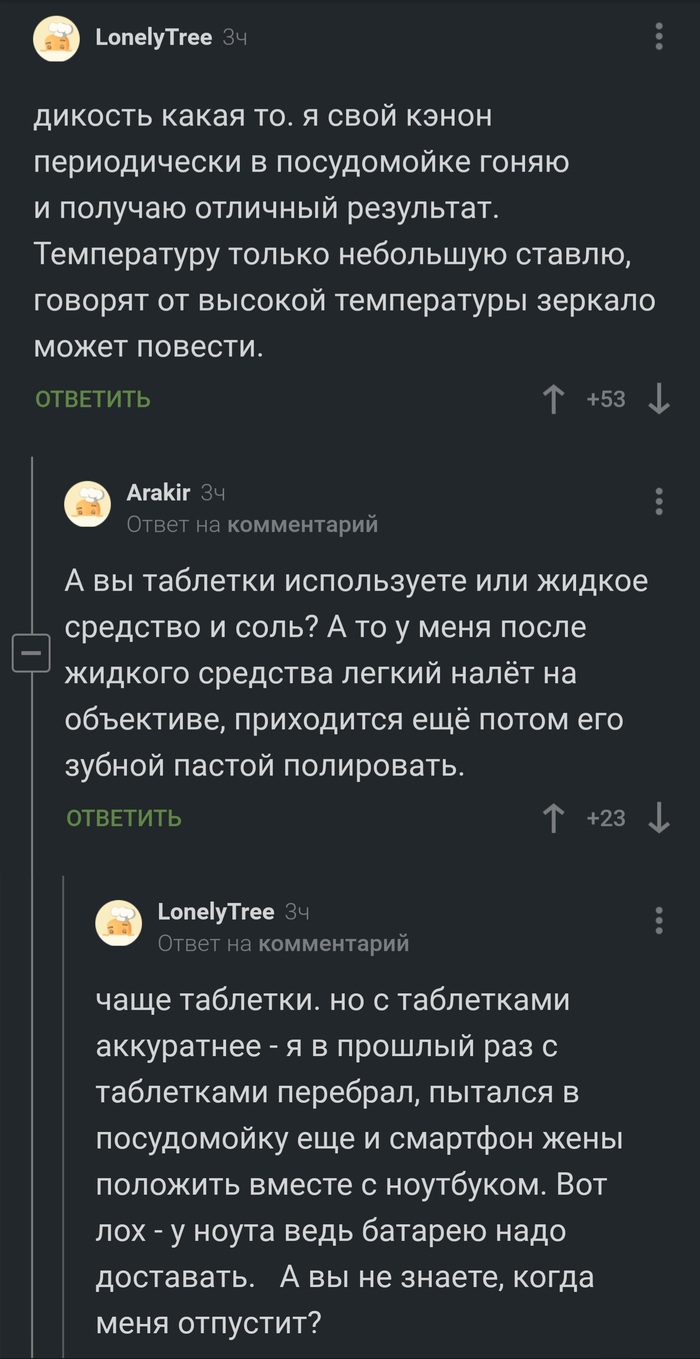Viewport: 700px width, 1359px height.
Task: Downvote the comment rated +53
Action: pyautogui.click(x=658, y=400)
